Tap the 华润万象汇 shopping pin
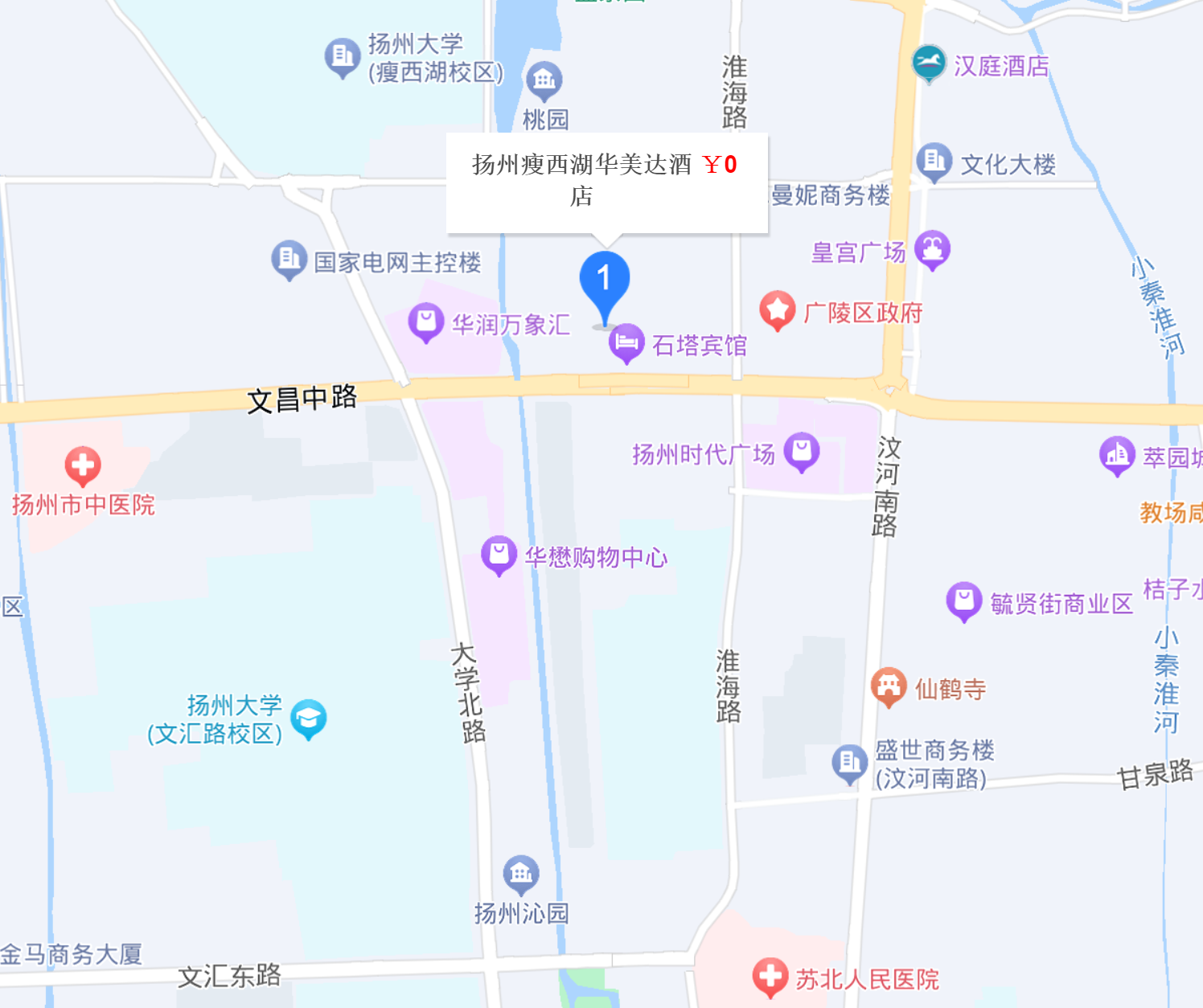The height and width of the screenshot is (1008, 1203). click(425, 322)
